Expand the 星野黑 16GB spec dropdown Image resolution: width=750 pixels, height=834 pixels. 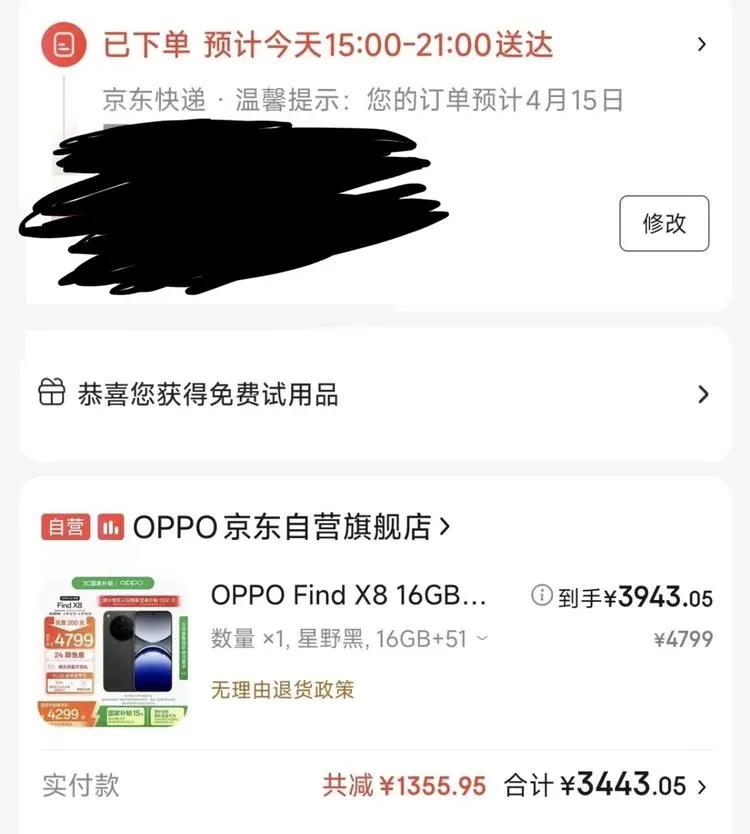tap(483, 638)
